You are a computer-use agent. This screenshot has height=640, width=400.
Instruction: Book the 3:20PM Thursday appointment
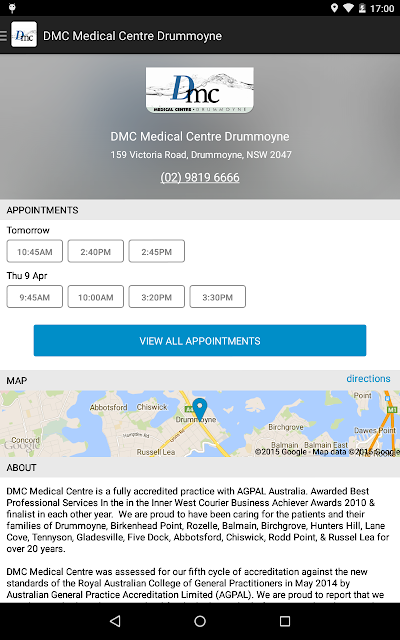click(157, 297)
